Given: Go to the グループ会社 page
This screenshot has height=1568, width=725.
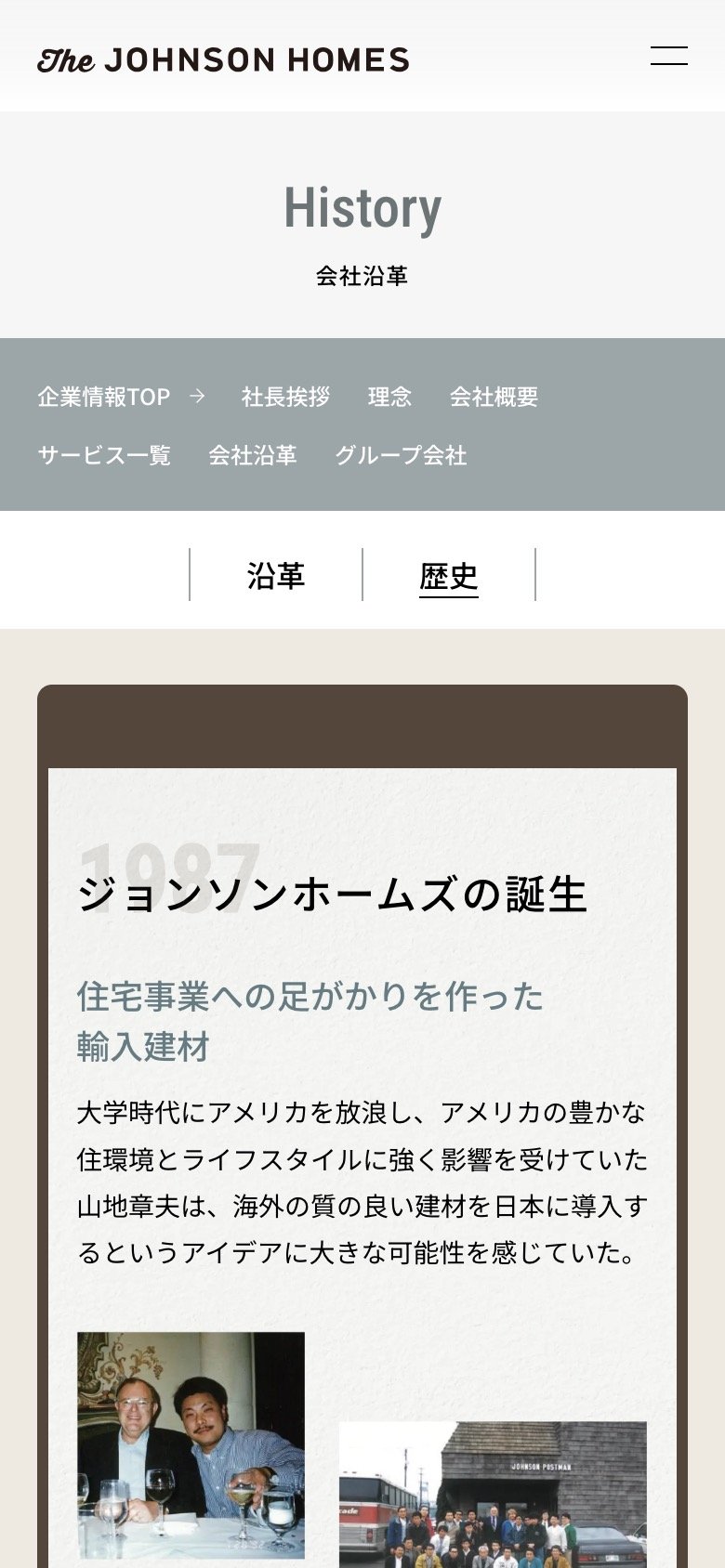Looking at the screenshot, I should pos(401,455).
